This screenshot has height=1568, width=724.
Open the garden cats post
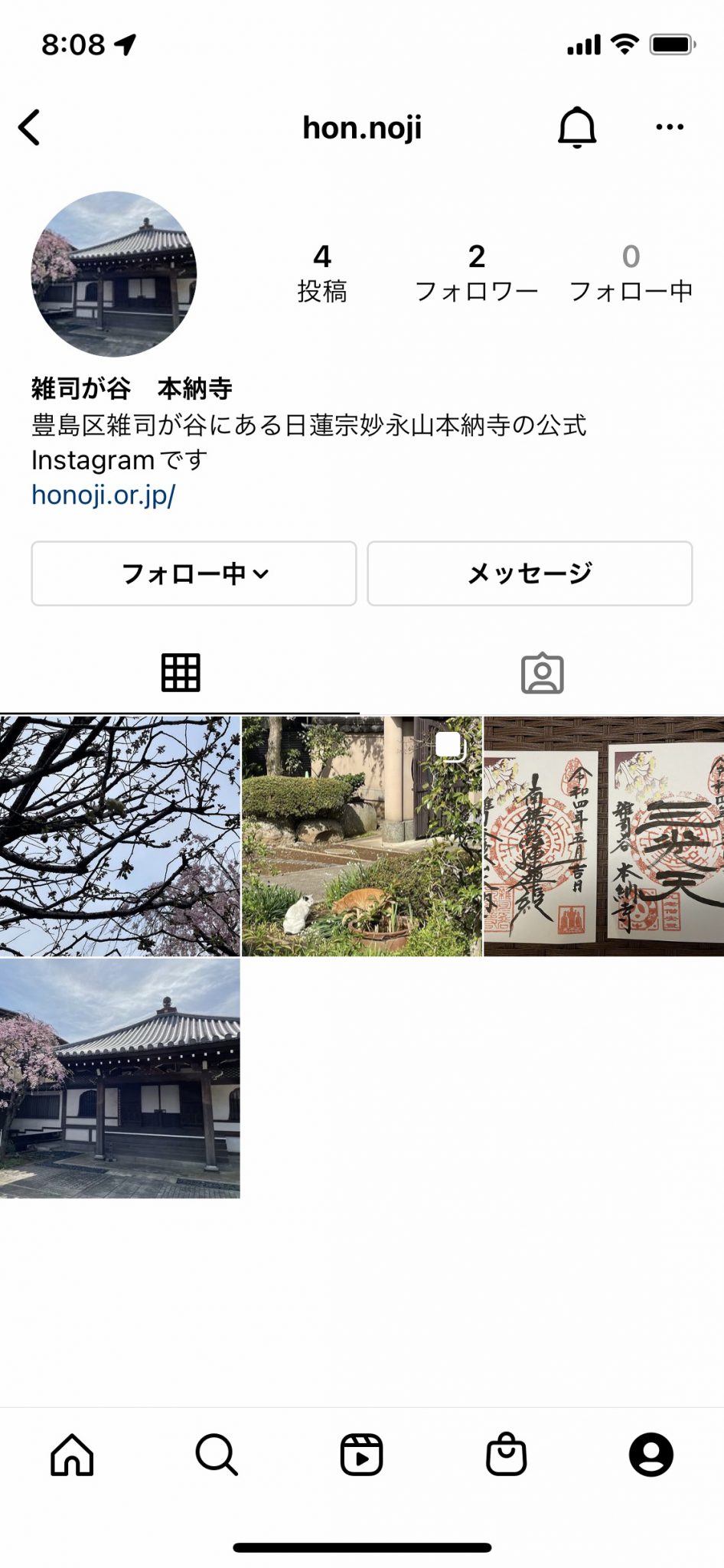pyautogui.click(x=362, y=836)
